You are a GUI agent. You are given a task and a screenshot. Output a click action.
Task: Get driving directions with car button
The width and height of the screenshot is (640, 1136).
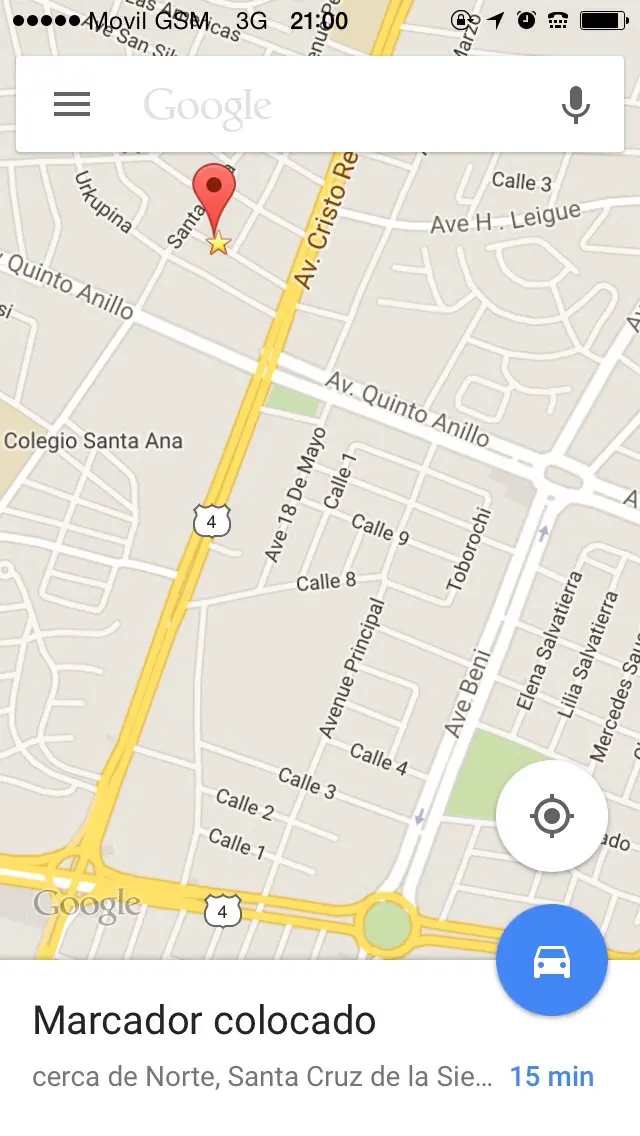552,961
